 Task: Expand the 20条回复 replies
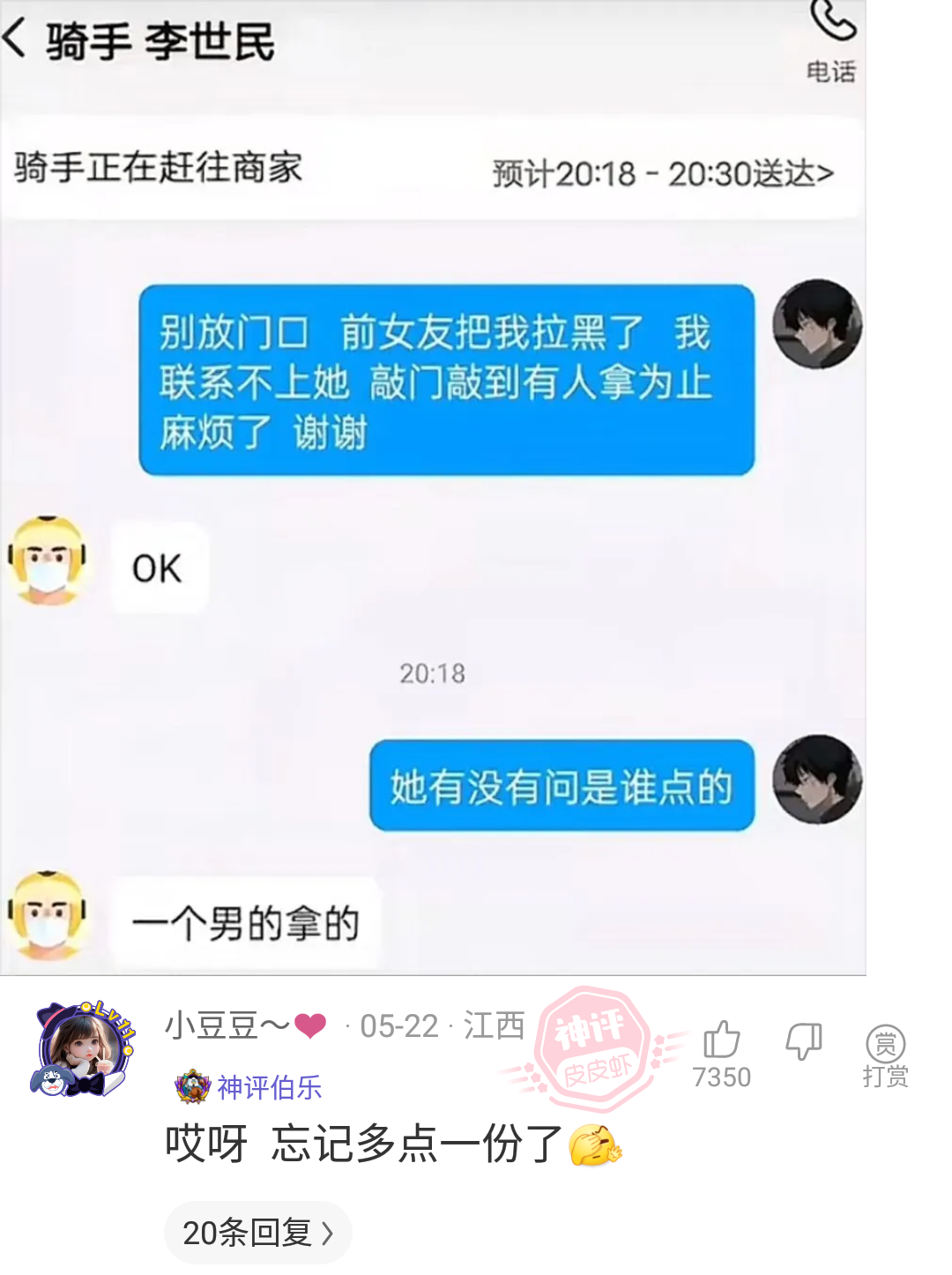tap(257, 1232)
